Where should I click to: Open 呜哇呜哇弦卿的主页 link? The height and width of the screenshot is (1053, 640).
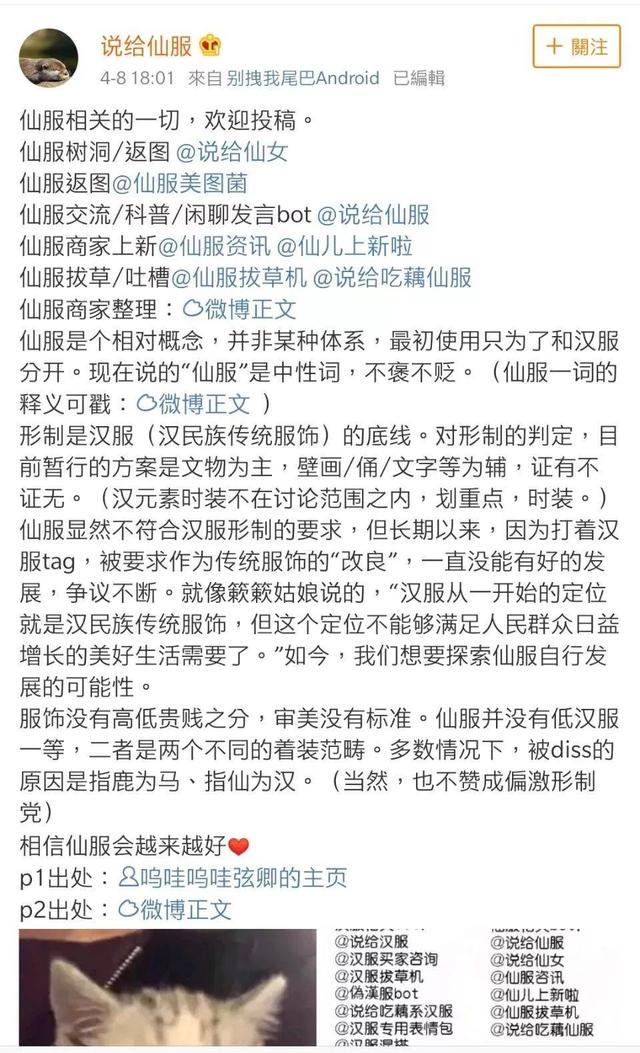233,879
